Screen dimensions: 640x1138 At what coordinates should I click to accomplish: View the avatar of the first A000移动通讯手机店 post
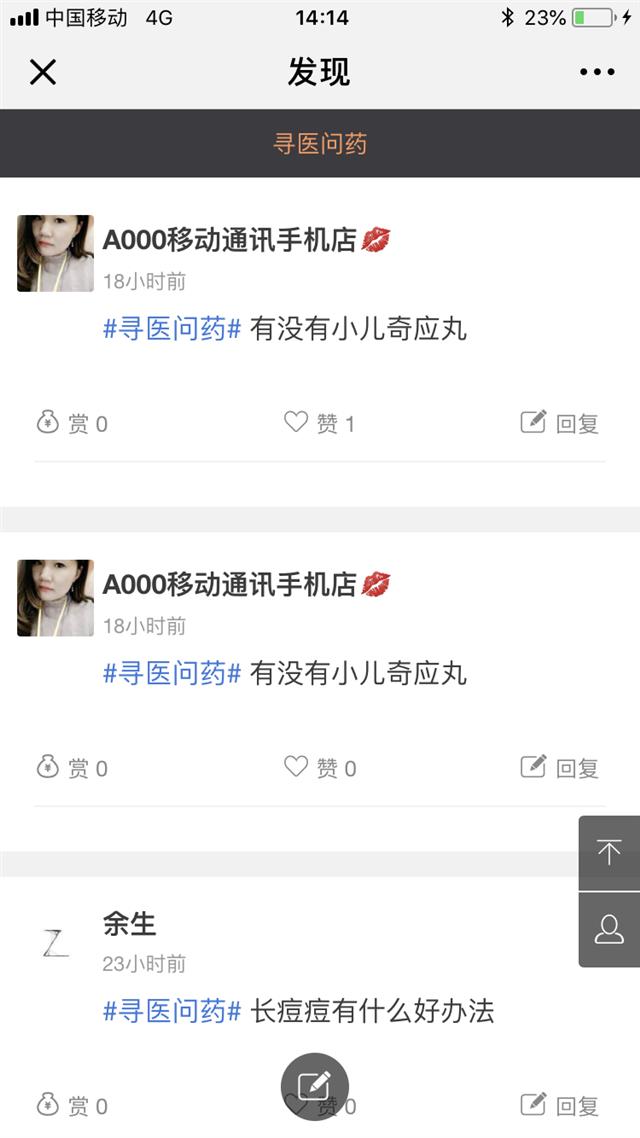tap(55, 253)
